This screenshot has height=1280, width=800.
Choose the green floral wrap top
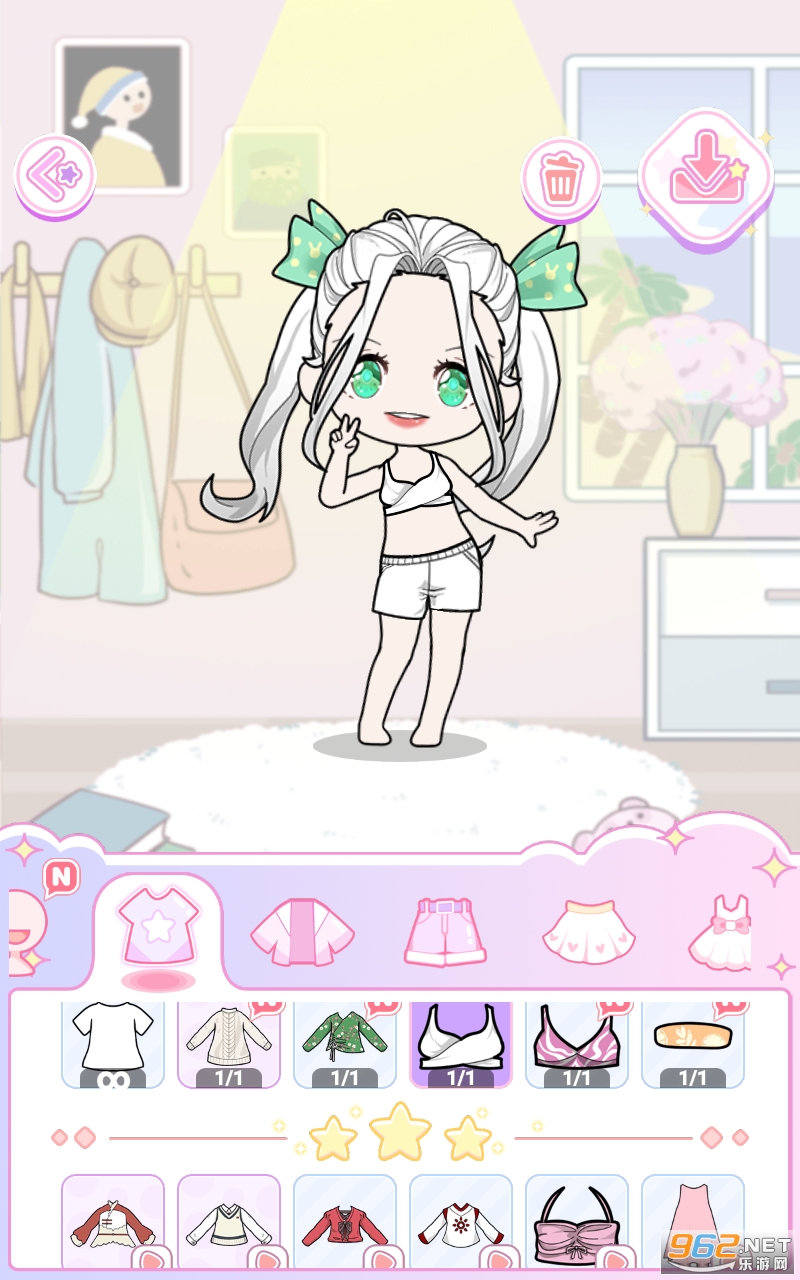pos(345,1040)
